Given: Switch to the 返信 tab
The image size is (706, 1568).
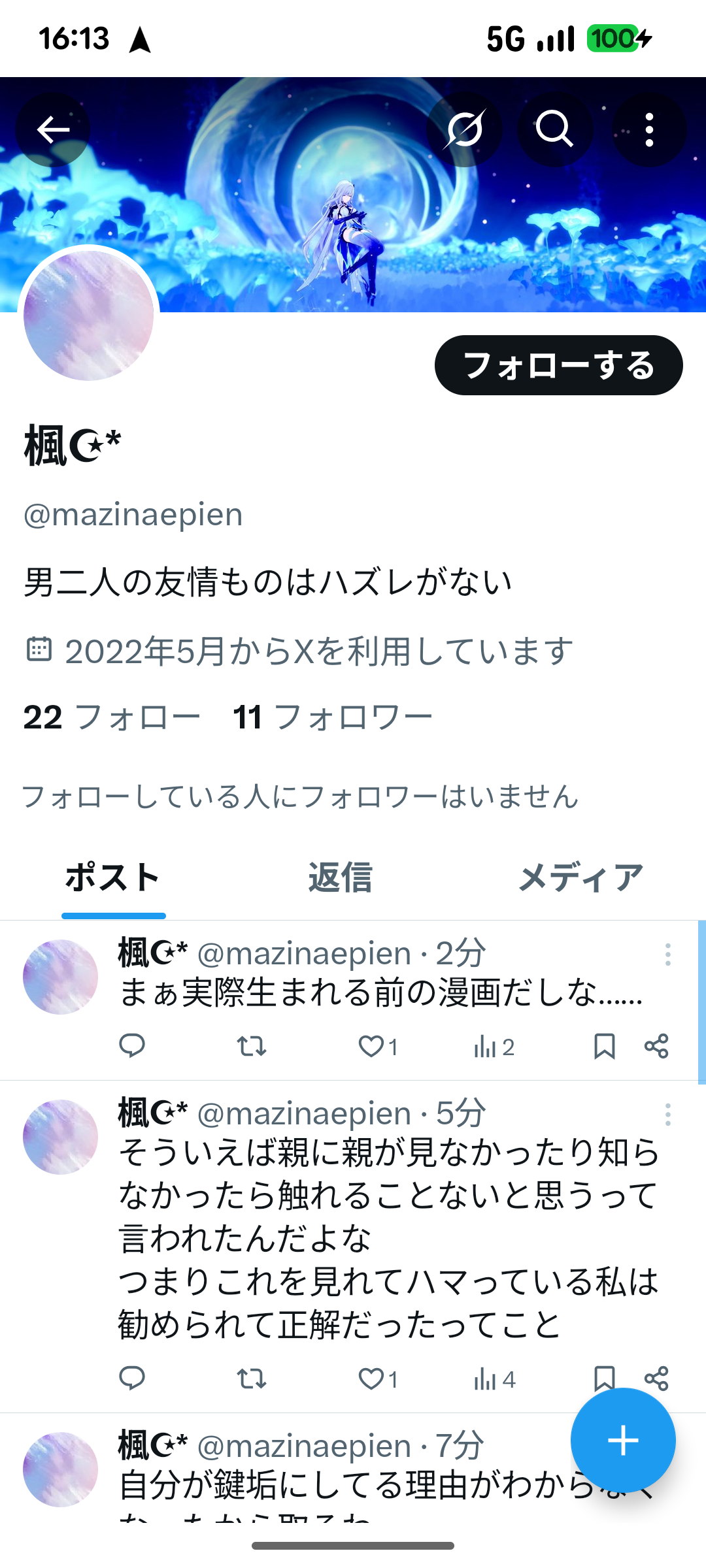Looking at the screenshot, I should click(340, 877).
